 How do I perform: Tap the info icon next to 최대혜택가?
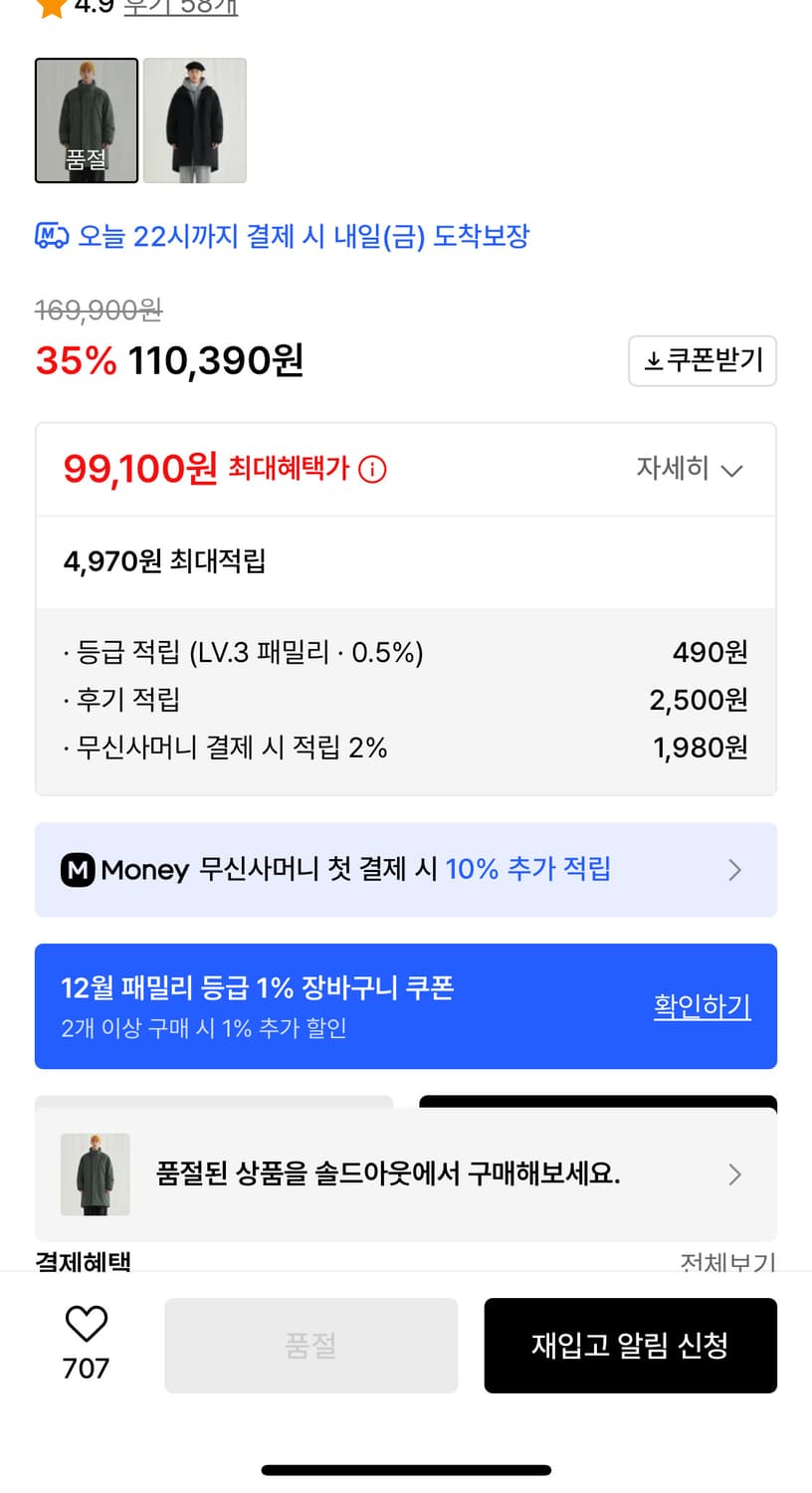tap(372, 469)
